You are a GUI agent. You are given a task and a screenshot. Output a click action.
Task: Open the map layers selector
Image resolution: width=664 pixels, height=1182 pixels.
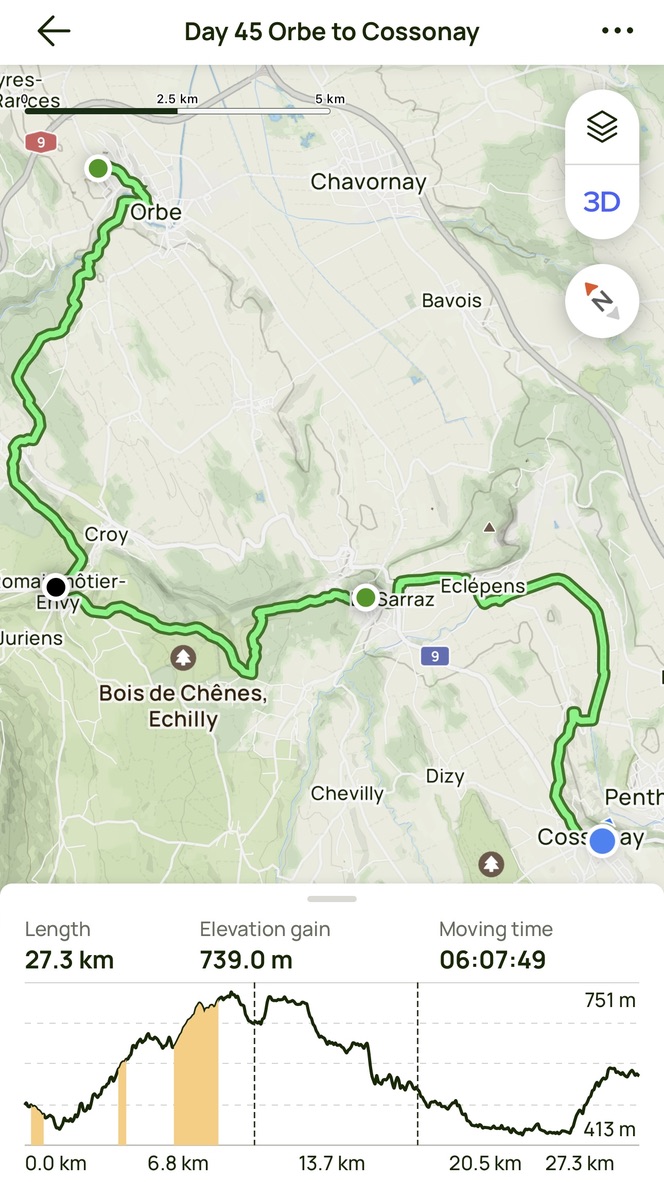coord(602,128)
